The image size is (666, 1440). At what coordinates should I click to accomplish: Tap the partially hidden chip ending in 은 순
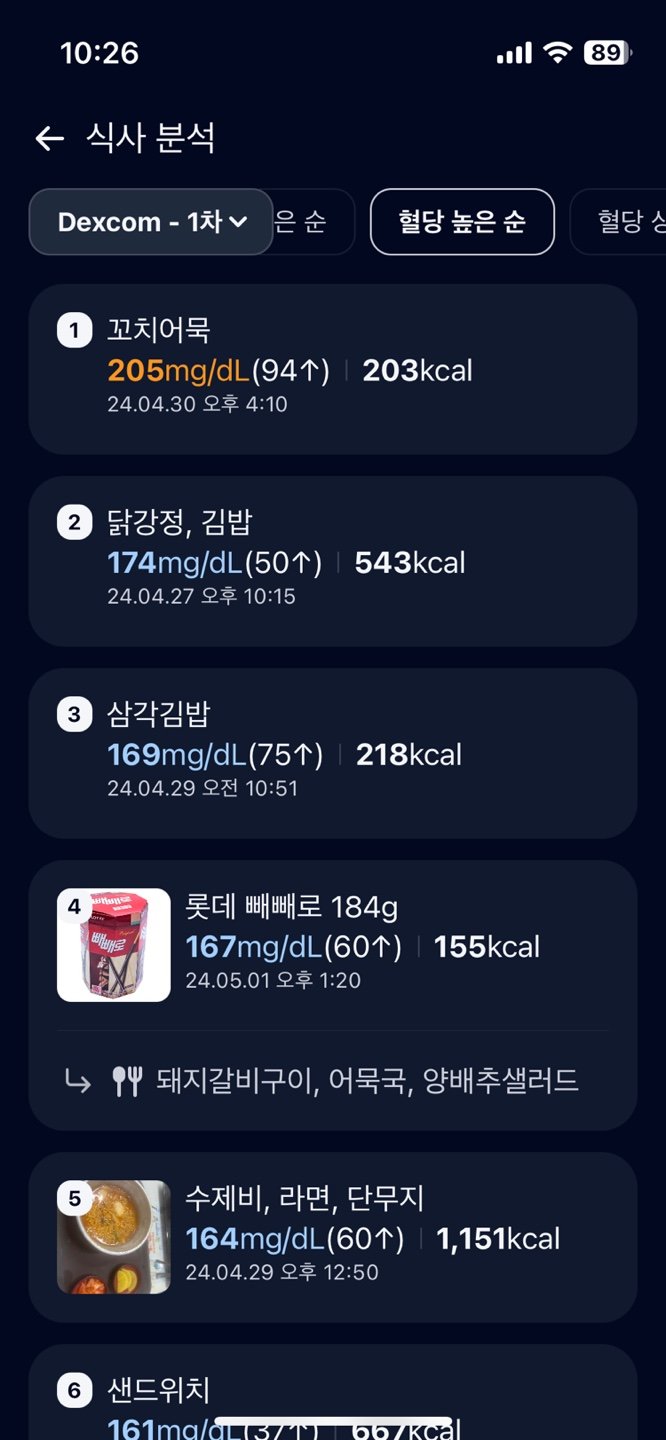pos(312,222)
